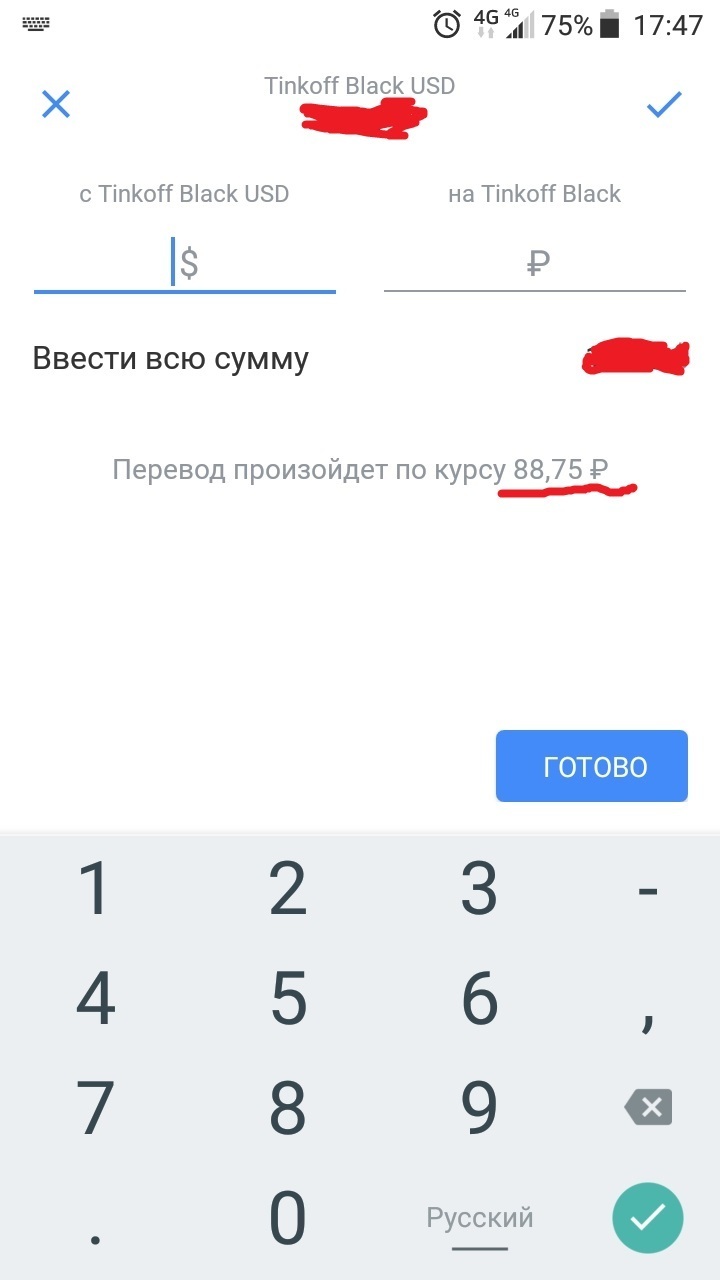This screenshot has width=720, height=1280.
Task: Focus the ruble amount input field
Action: pyautogui.click(x=535, y=264)
